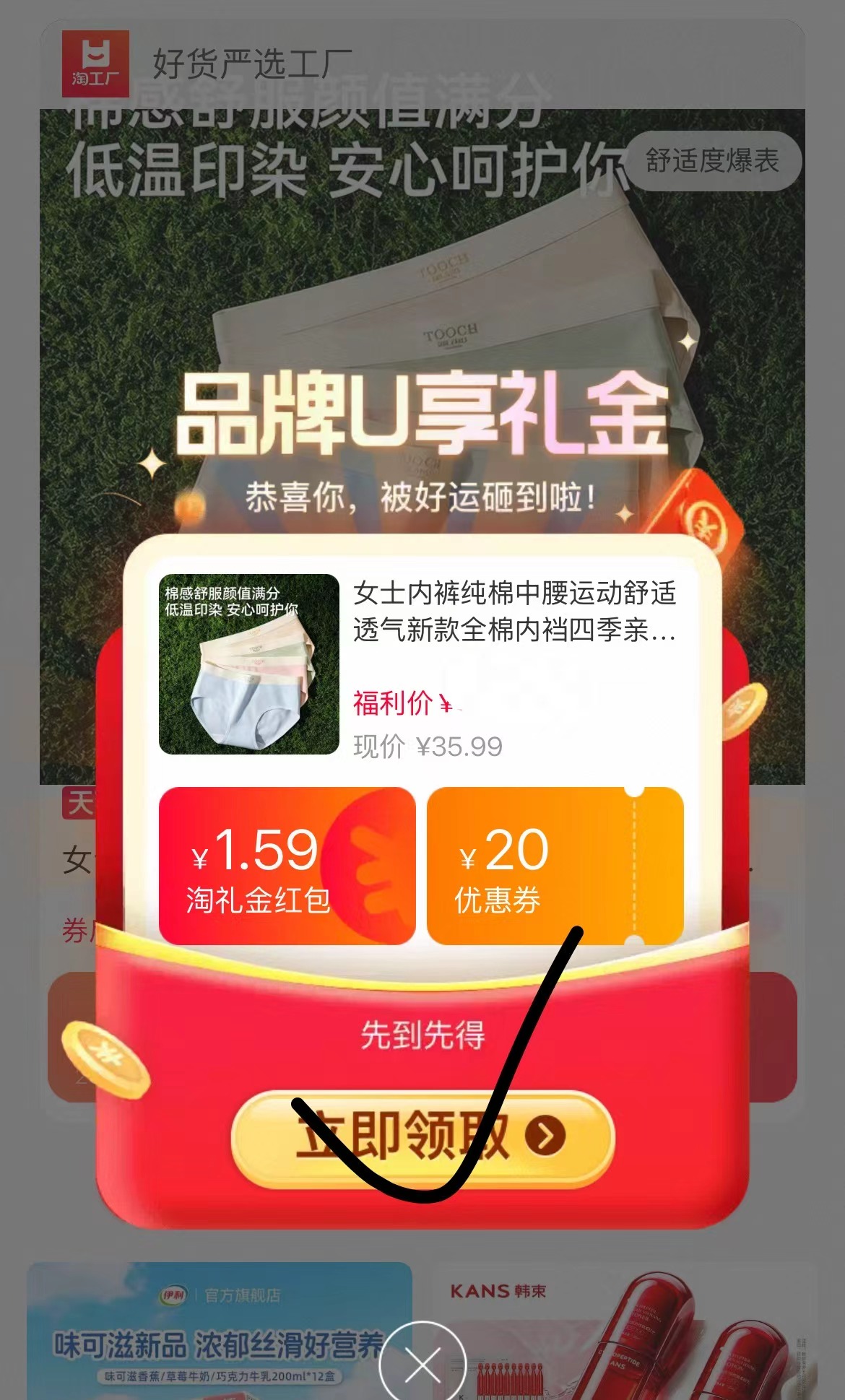Select the ¥1.59 淘礼金红包 coupon
The width and height of the screenshot is (845, 1400).
click(x=287, y=866)
